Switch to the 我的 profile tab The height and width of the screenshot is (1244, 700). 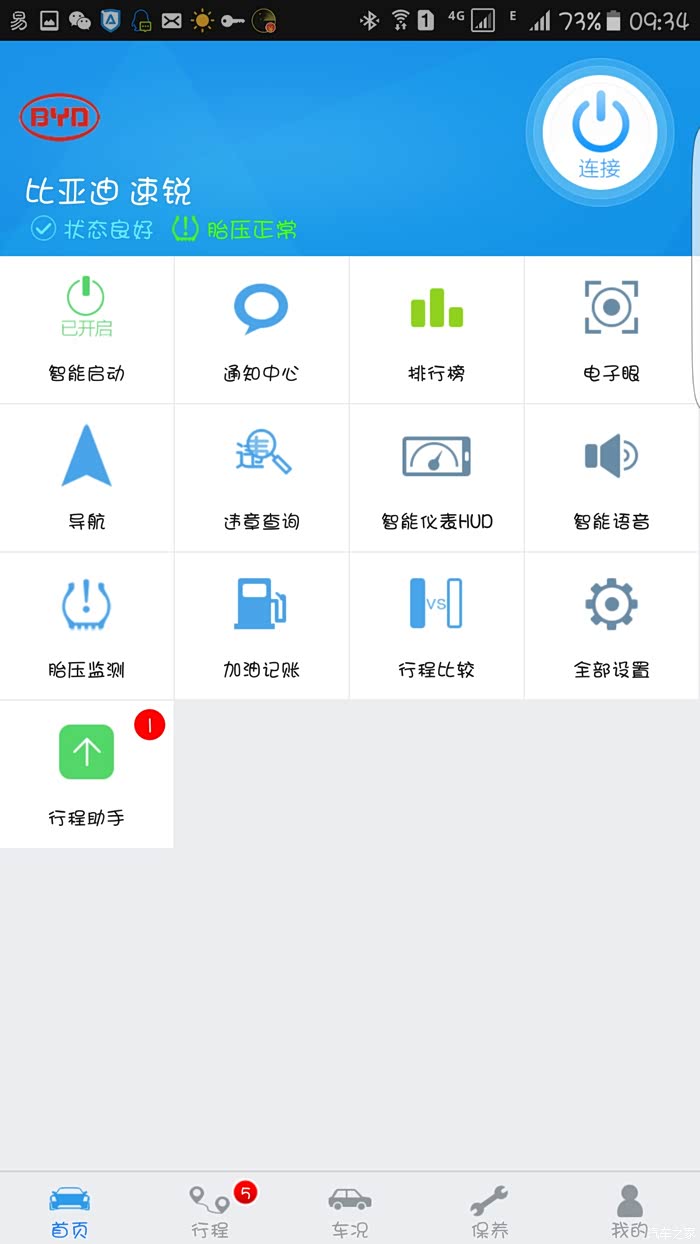tap(629, 1211)
